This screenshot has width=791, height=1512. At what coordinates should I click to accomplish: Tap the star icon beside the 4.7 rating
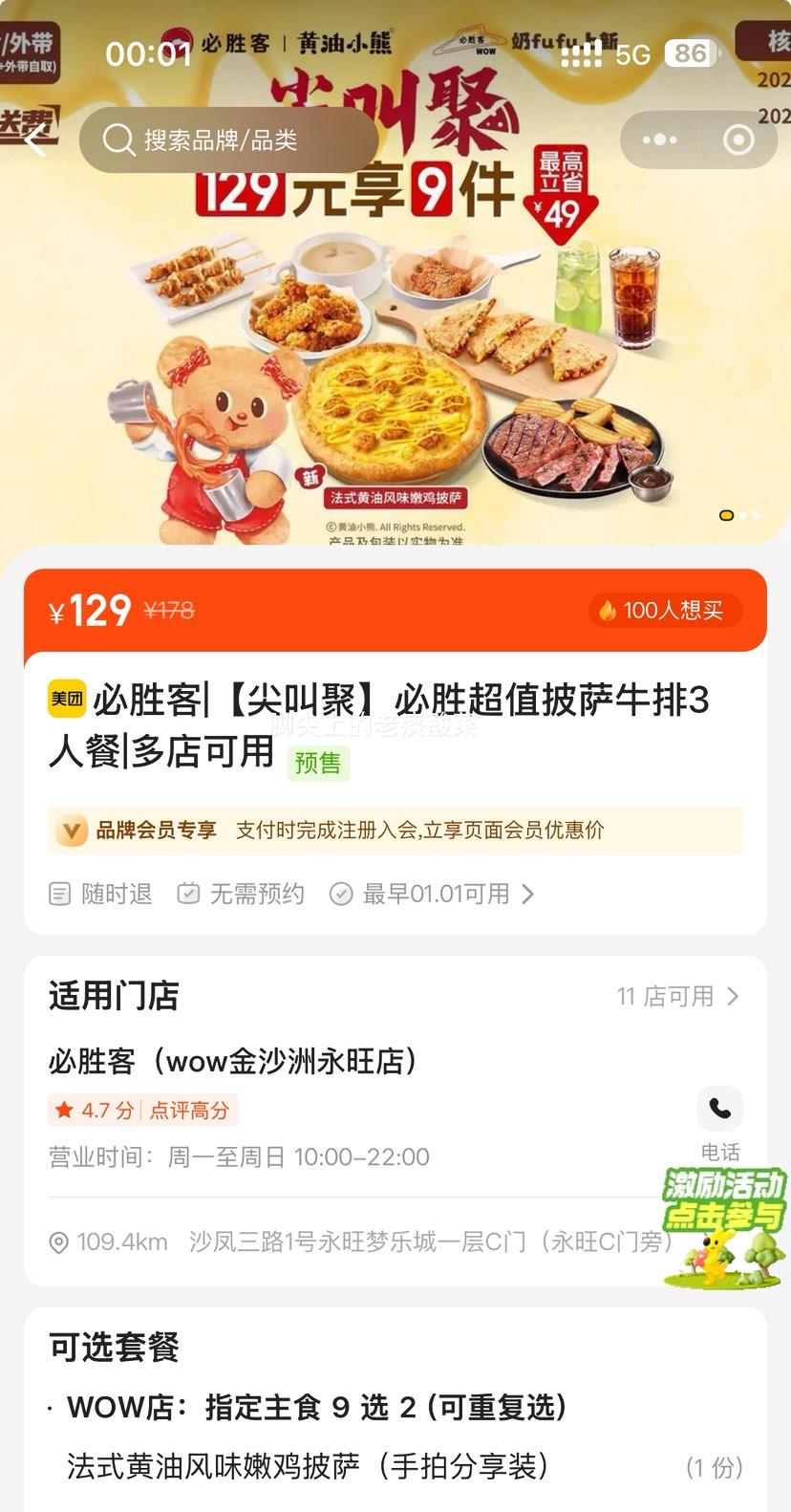pos(62,1110)
